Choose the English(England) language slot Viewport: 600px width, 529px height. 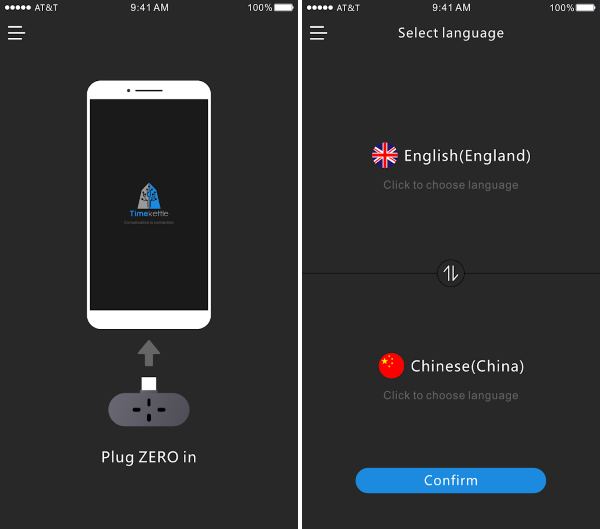(x=451, y=156)
